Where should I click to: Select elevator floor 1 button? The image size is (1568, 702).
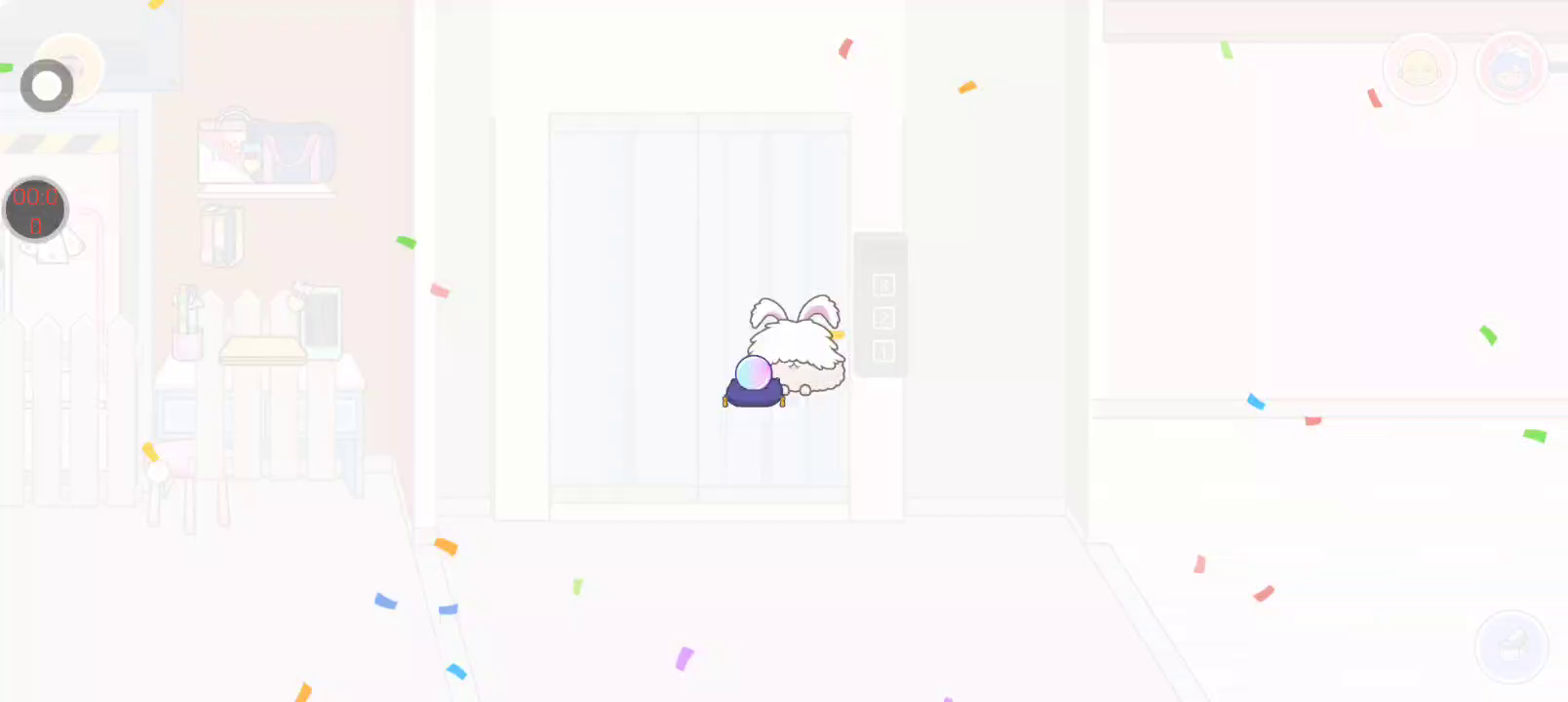click(882, 351)
